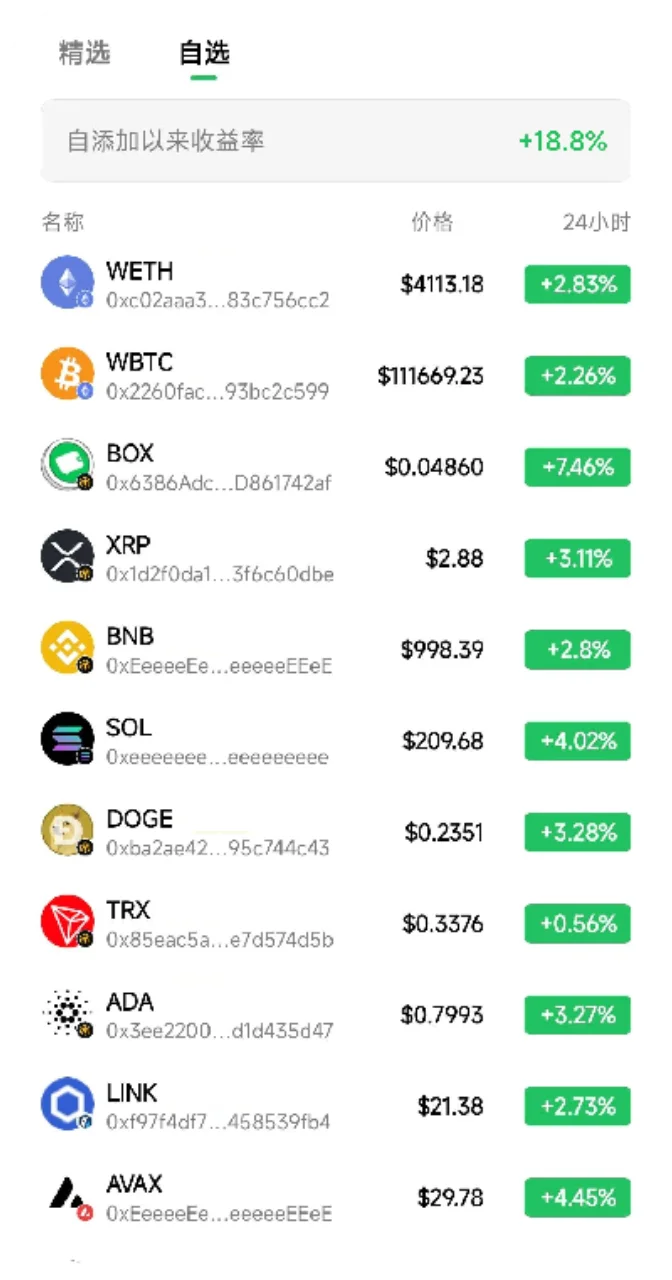This screenshot has width=672, height=1280.
Task: View TRX token details
Action: (x=335, y=924)
